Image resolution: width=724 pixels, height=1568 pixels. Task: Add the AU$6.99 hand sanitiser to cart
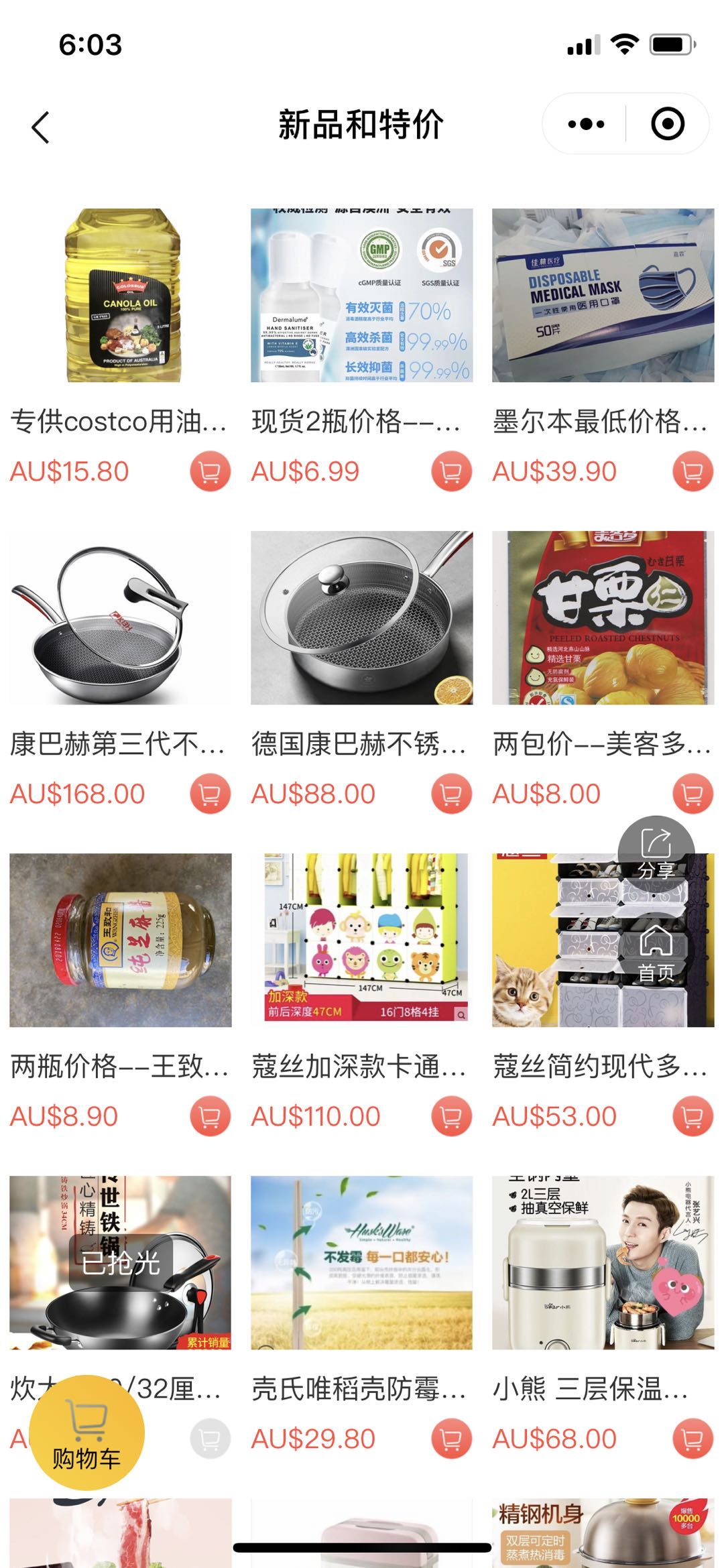(x=451, y=472)
